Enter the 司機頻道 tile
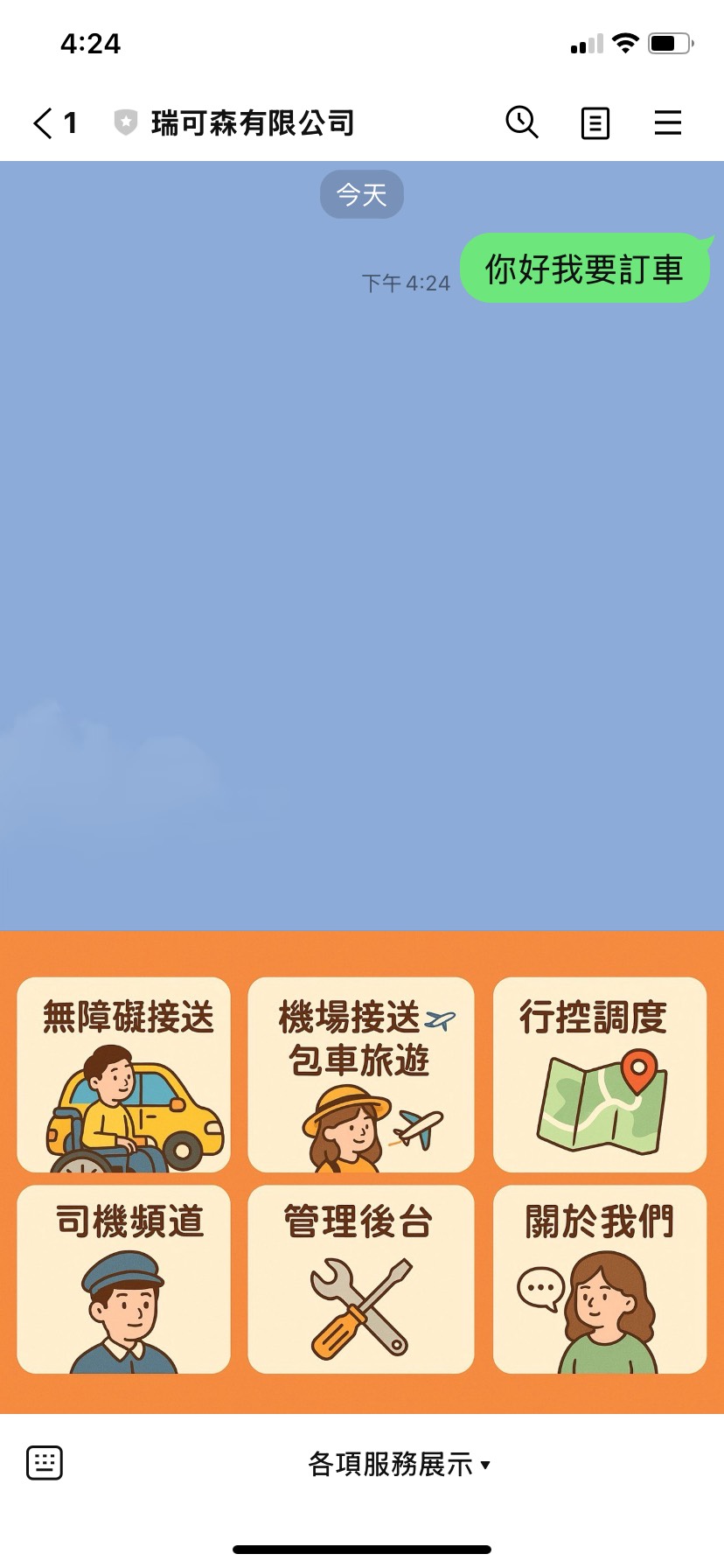724x1568 pixels. coord(124,1279)
